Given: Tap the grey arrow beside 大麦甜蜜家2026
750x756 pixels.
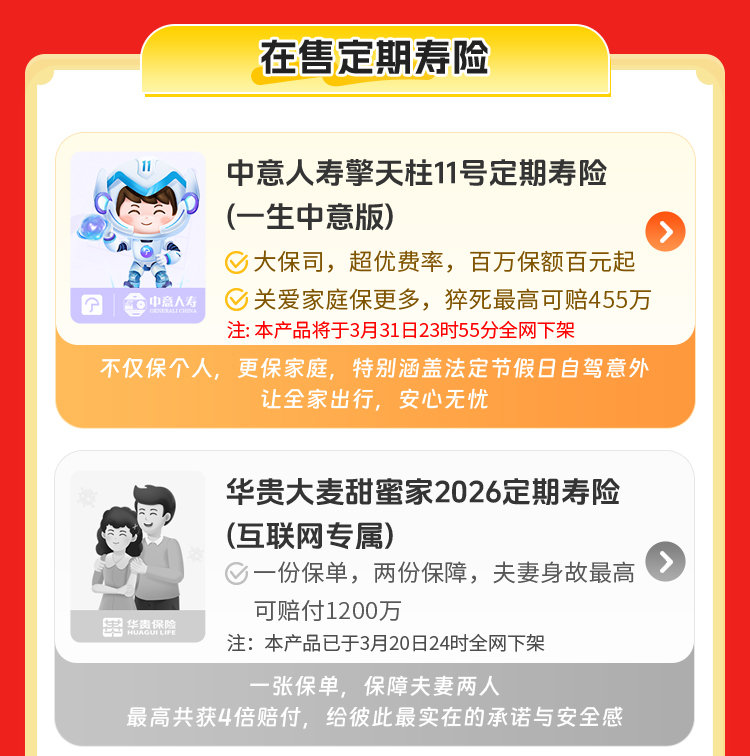Looking at the screenshot, I should [665, 561].
